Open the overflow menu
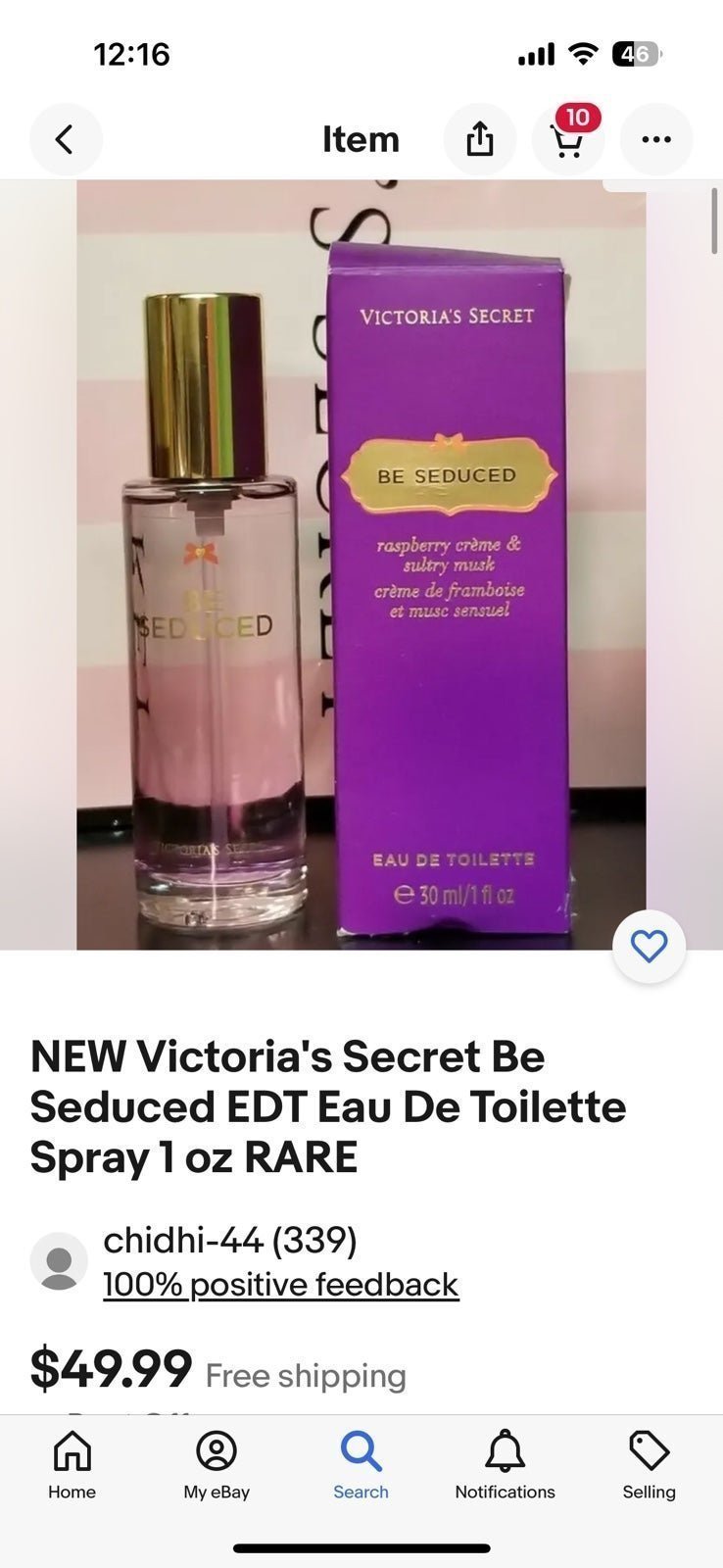 655,139
